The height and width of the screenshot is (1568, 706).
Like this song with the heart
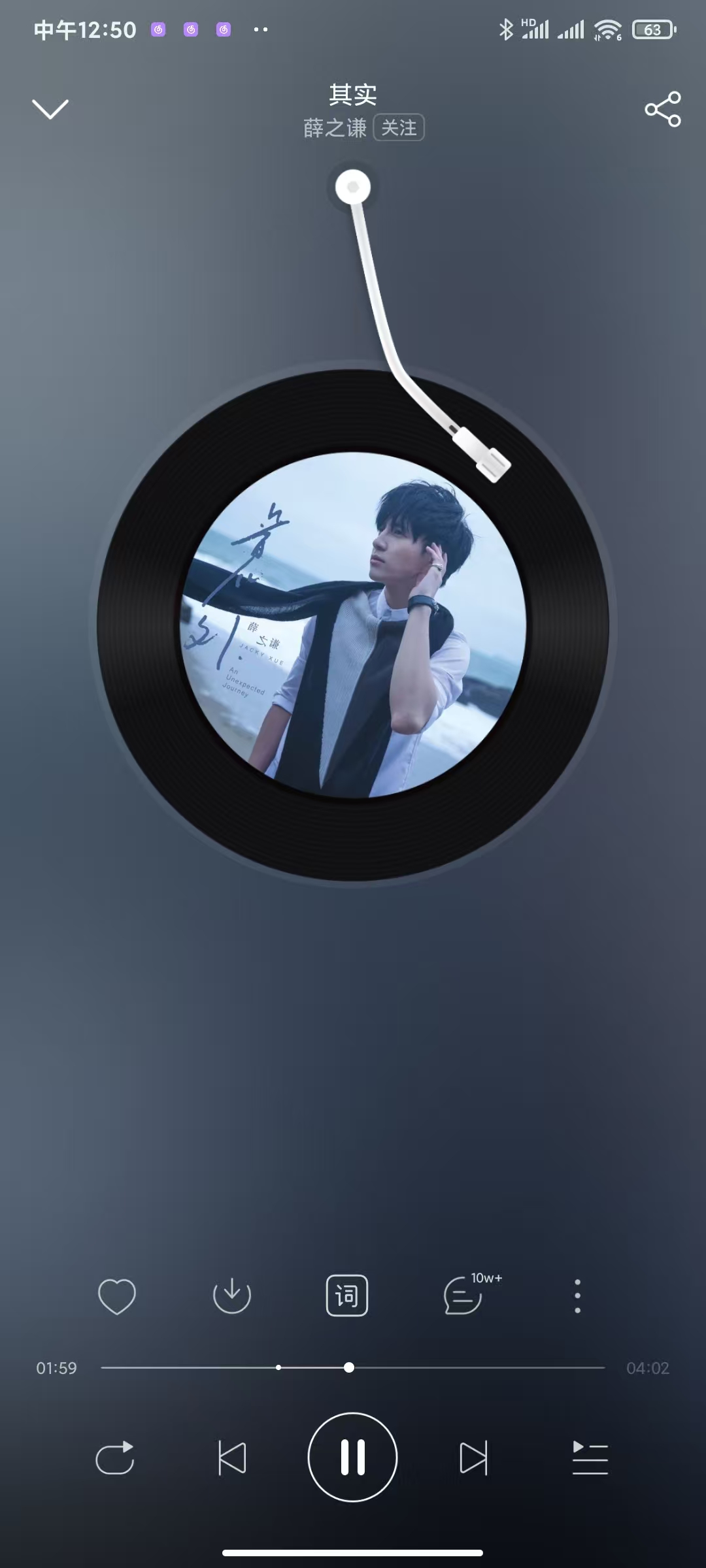click(x=117, y=1296)
